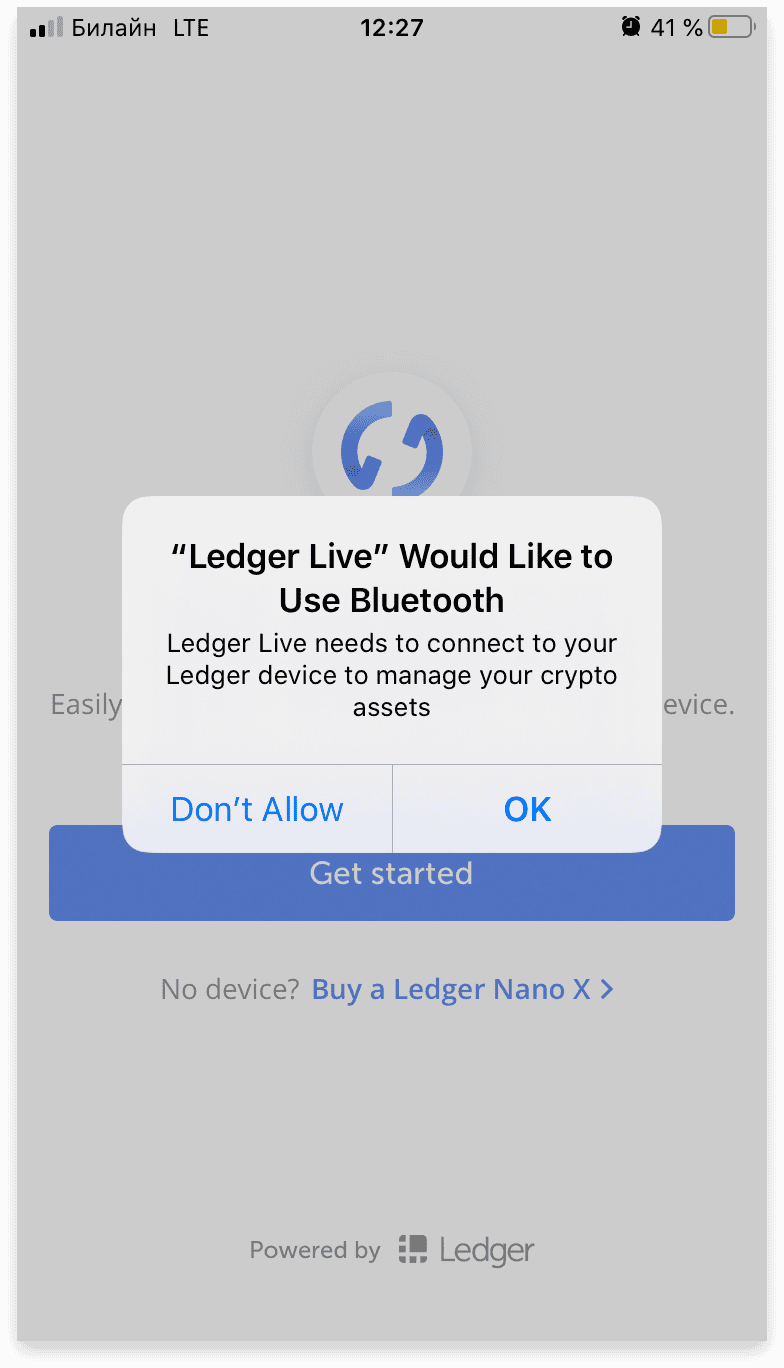The height and width of the screenshot is (1368, 784).
Task: Deny Bluetooth access with Don't Allow
Action: [257, 809]
